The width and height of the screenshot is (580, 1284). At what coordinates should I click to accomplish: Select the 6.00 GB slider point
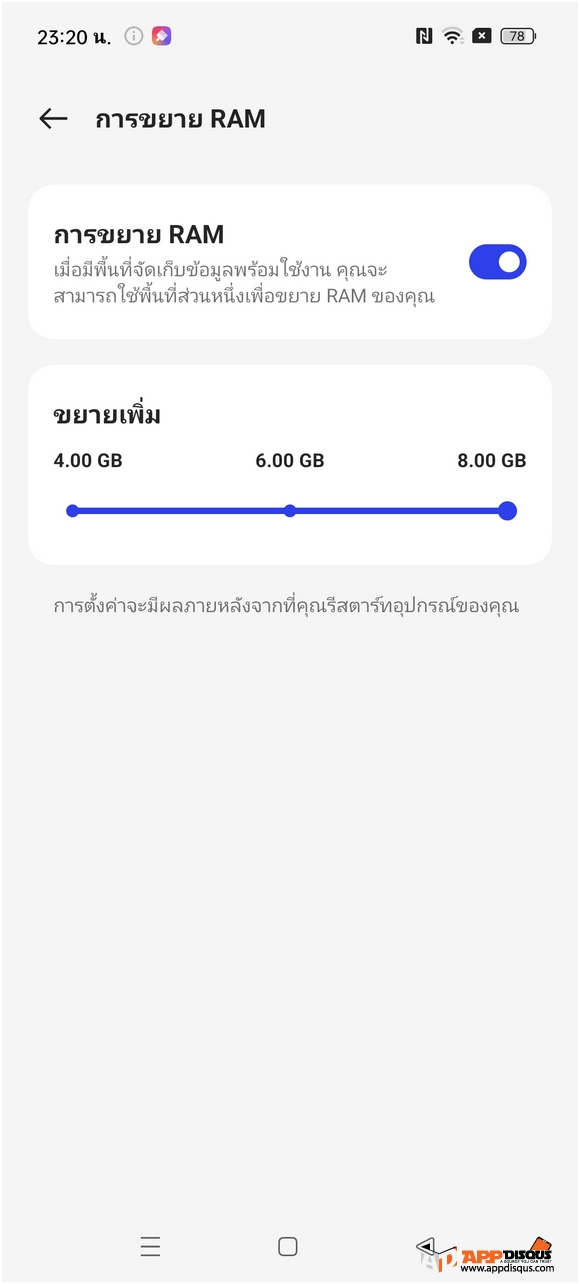290,511
